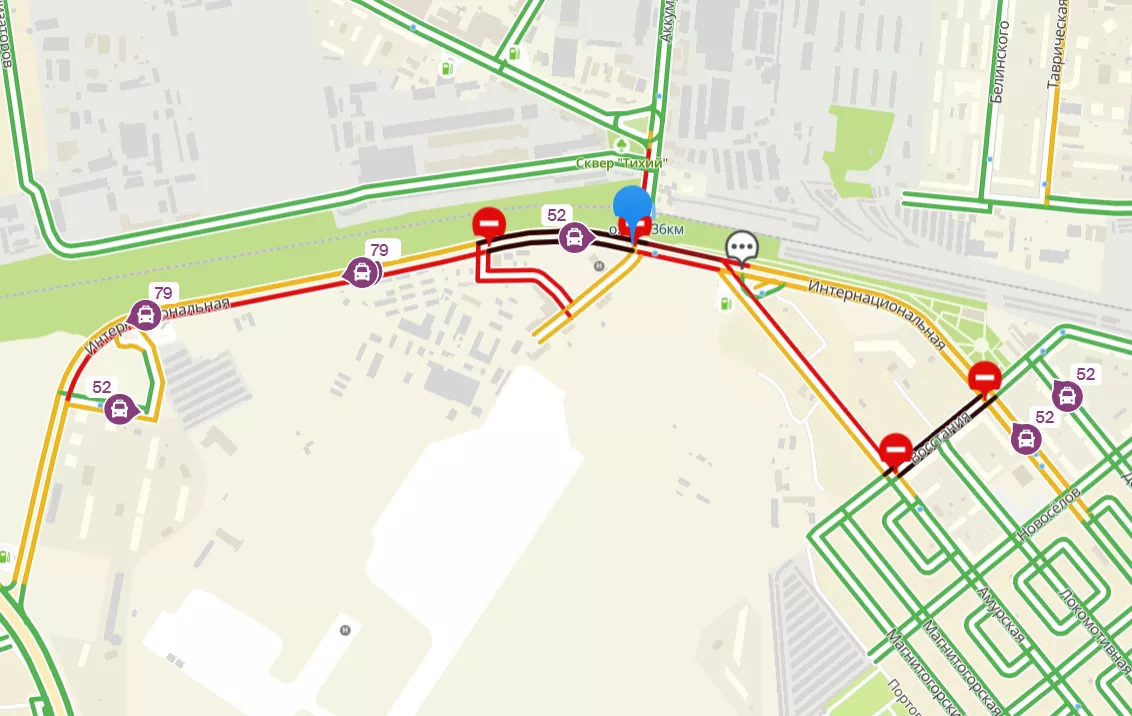
Task: Open road closure sign left of Сквер Тихий
Action: (x=489, y=223)
